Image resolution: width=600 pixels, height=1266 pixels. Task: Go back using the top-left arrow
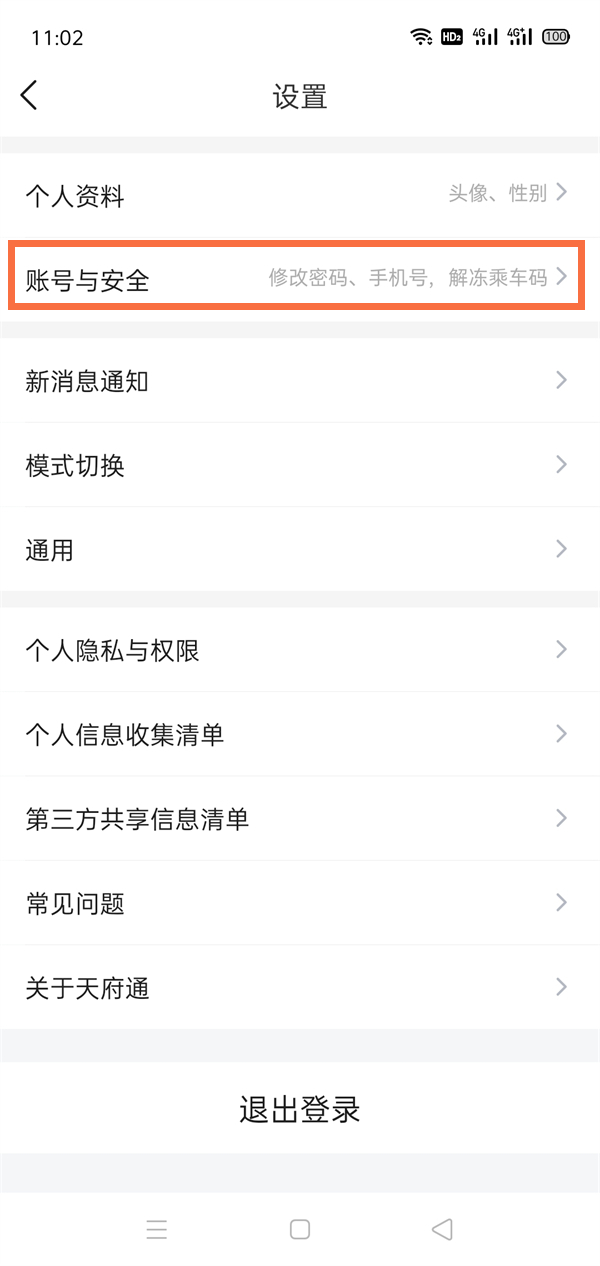tap(29, 96)
